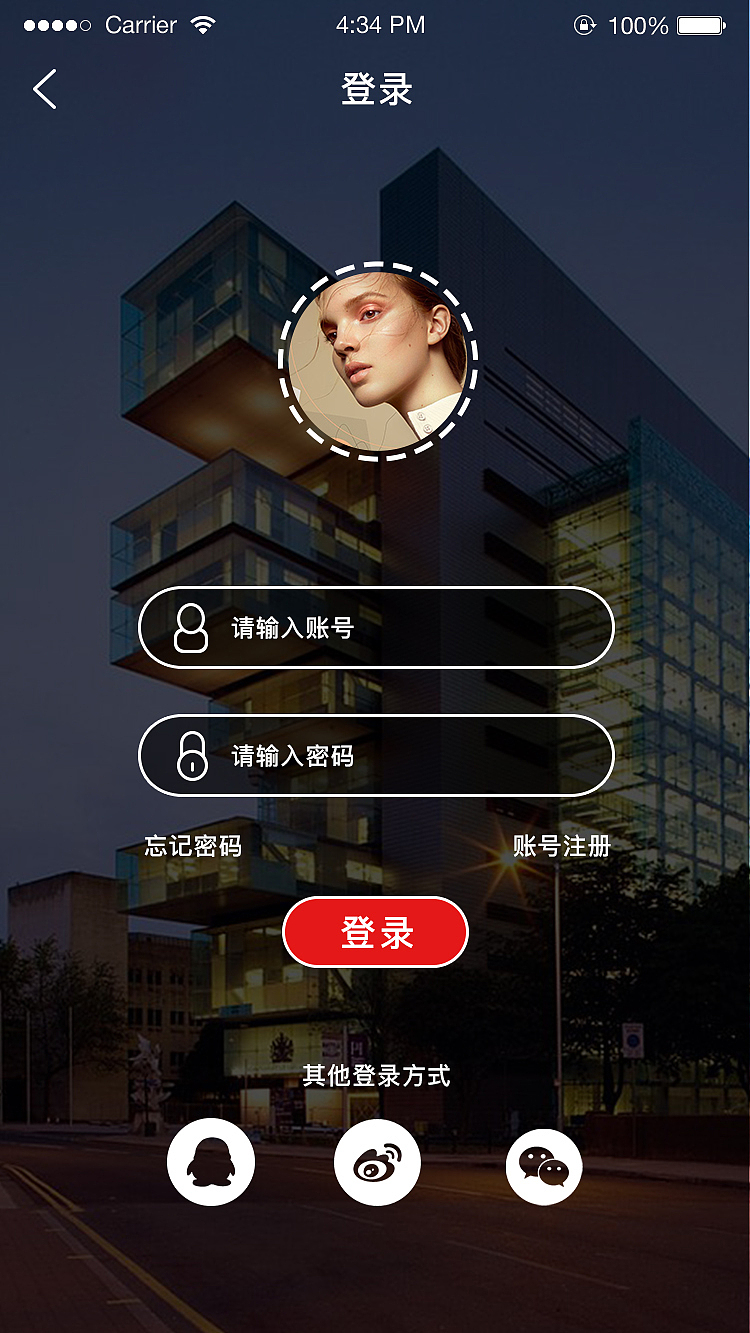
Task: Open 账号注册 account registration link
Action: [560, 846]
